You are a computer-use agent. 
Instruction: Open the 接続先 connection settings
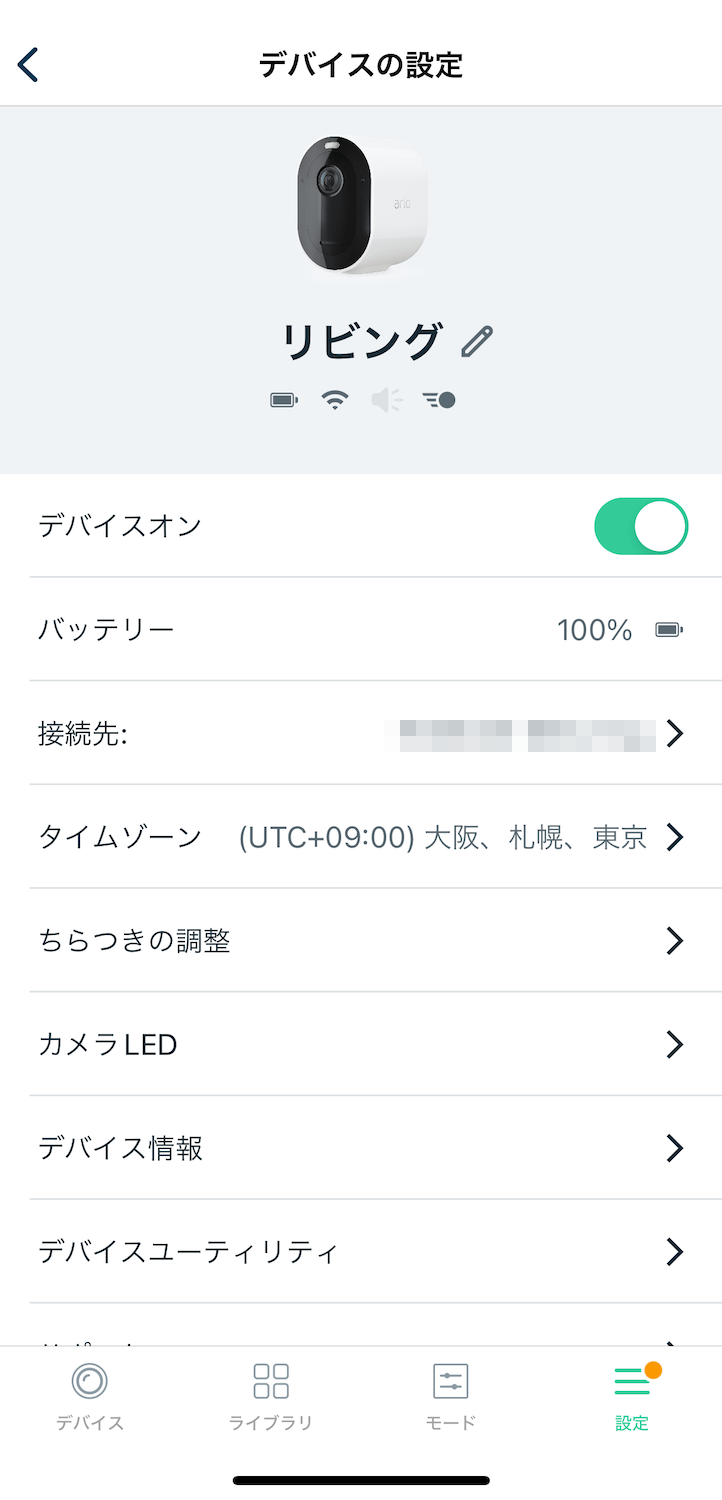pyautogui.click(x=360, y=734)
